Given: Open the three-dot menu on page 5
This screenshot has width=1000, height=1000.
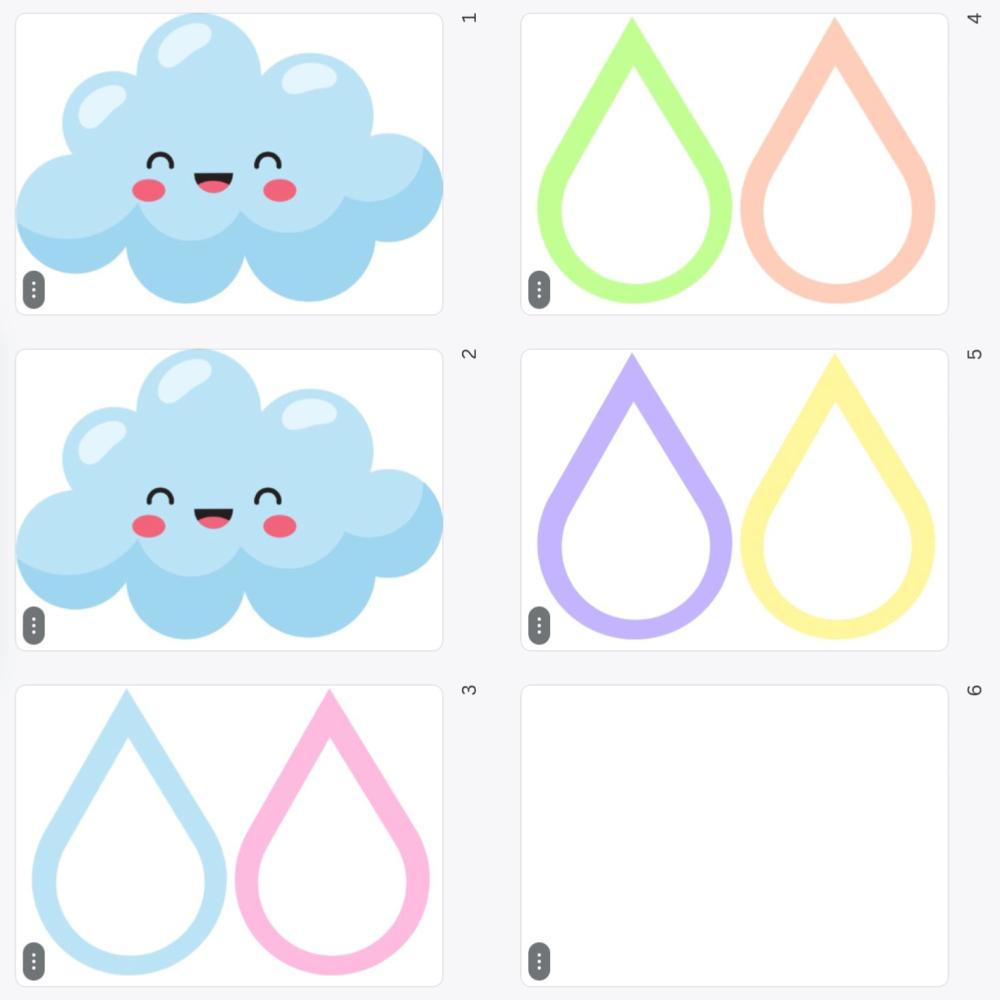Looking at the screenshot, I should coord(539,626).
